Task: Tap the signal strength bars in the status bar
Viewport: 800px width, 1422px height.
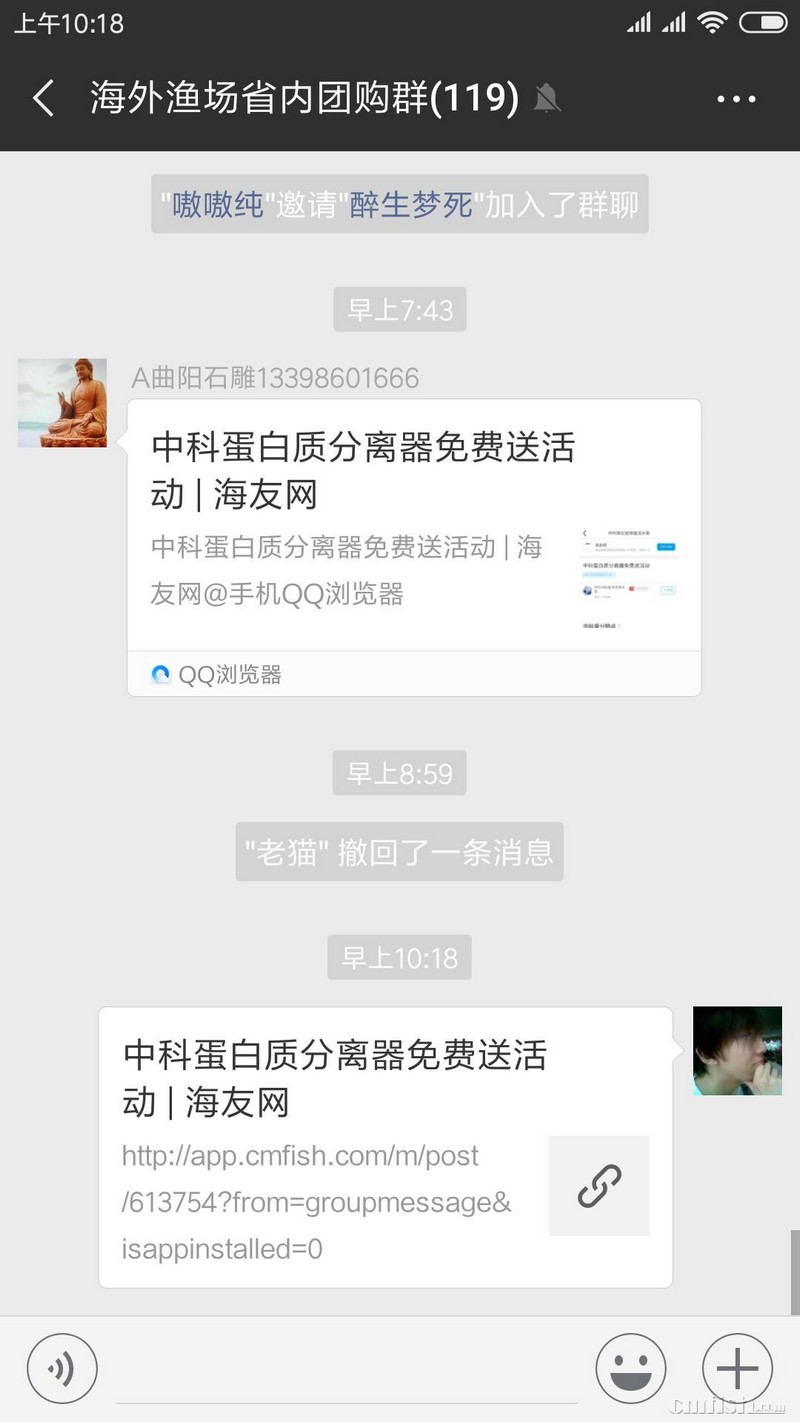Action: [640, 21]
